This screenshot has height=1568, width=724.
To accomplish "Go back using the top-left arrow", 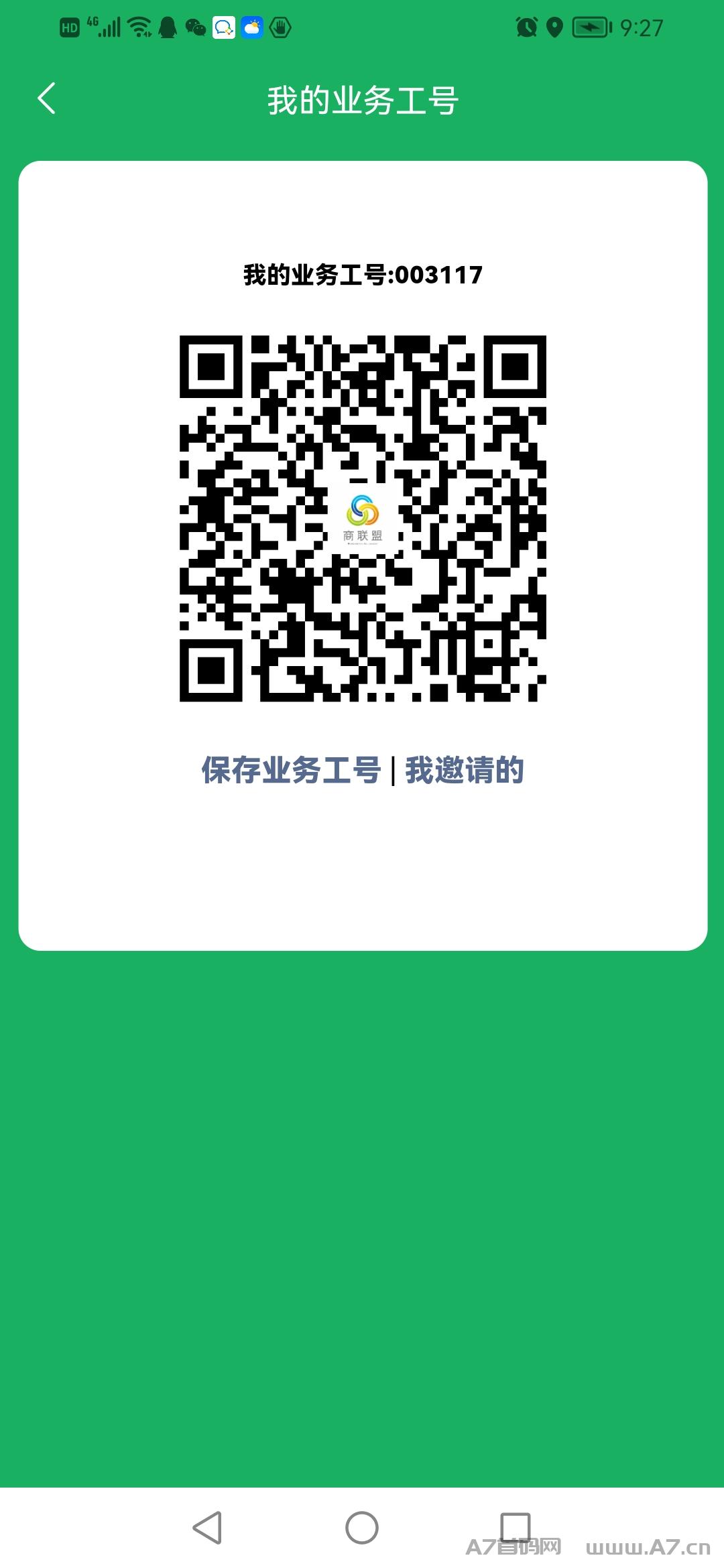I will pos(46,99).
